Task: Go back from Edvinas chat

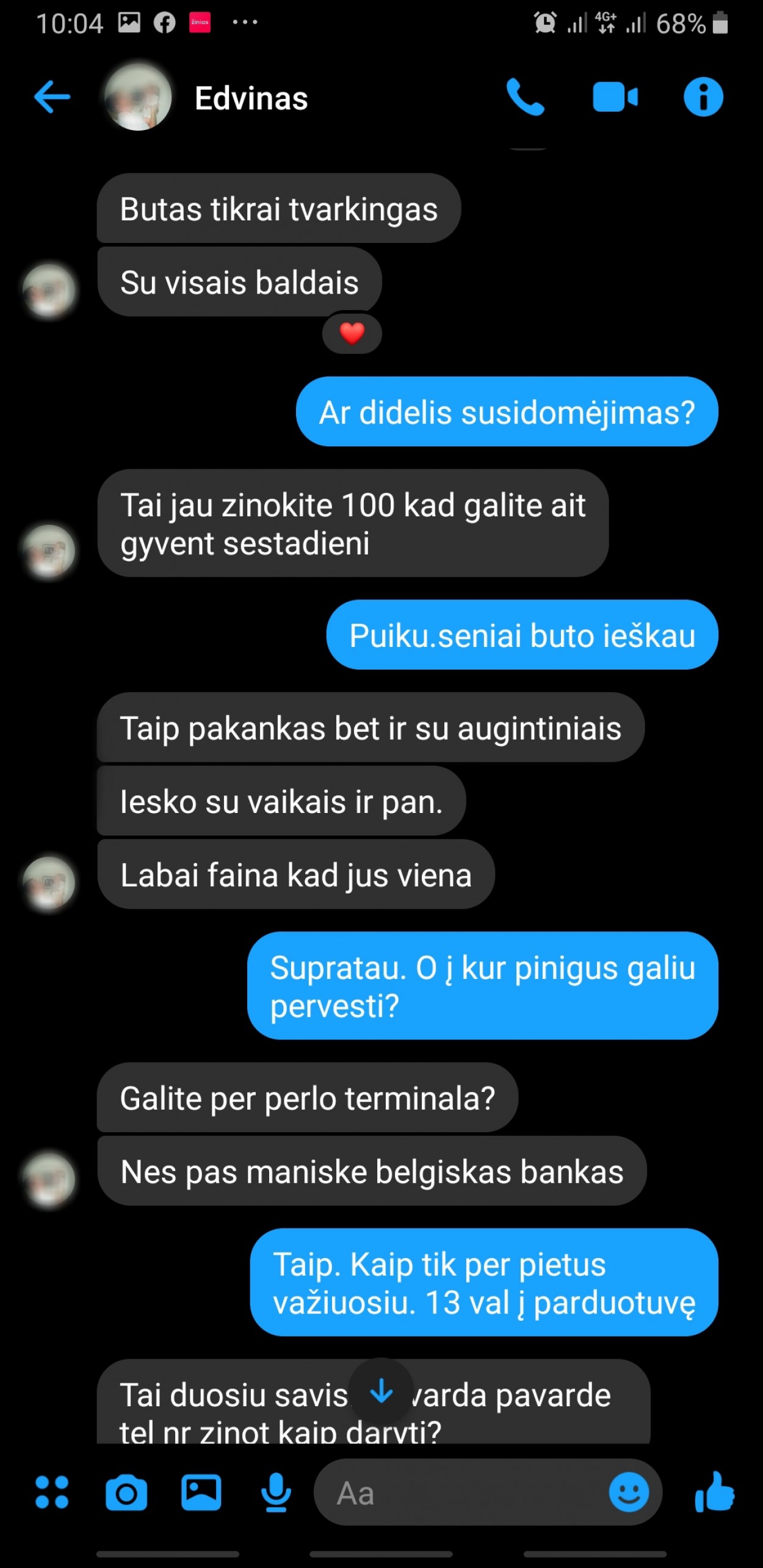Action: [x=52, y=97]
